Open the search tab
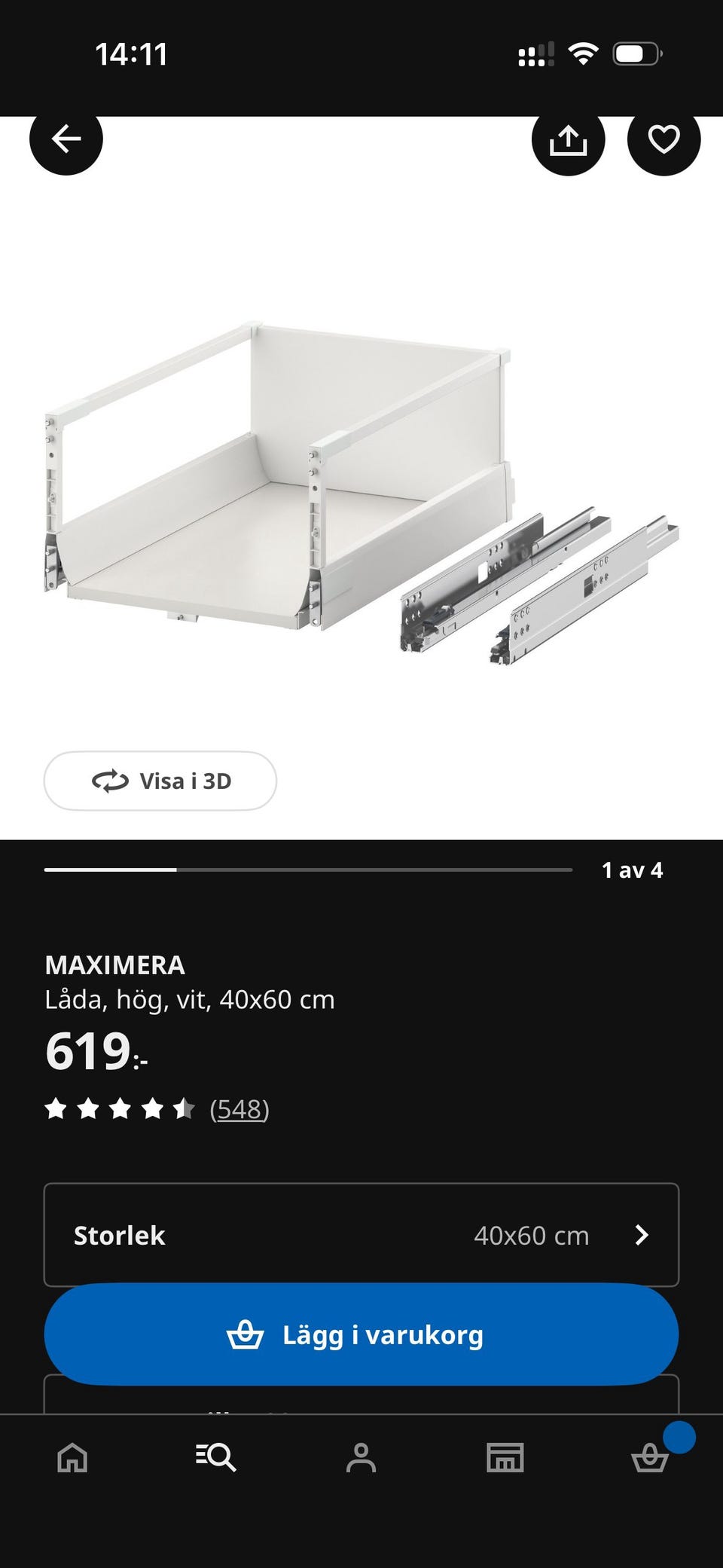This screenshot has width=723, height=1568. pyautogui.click(x=216, y=1457)
